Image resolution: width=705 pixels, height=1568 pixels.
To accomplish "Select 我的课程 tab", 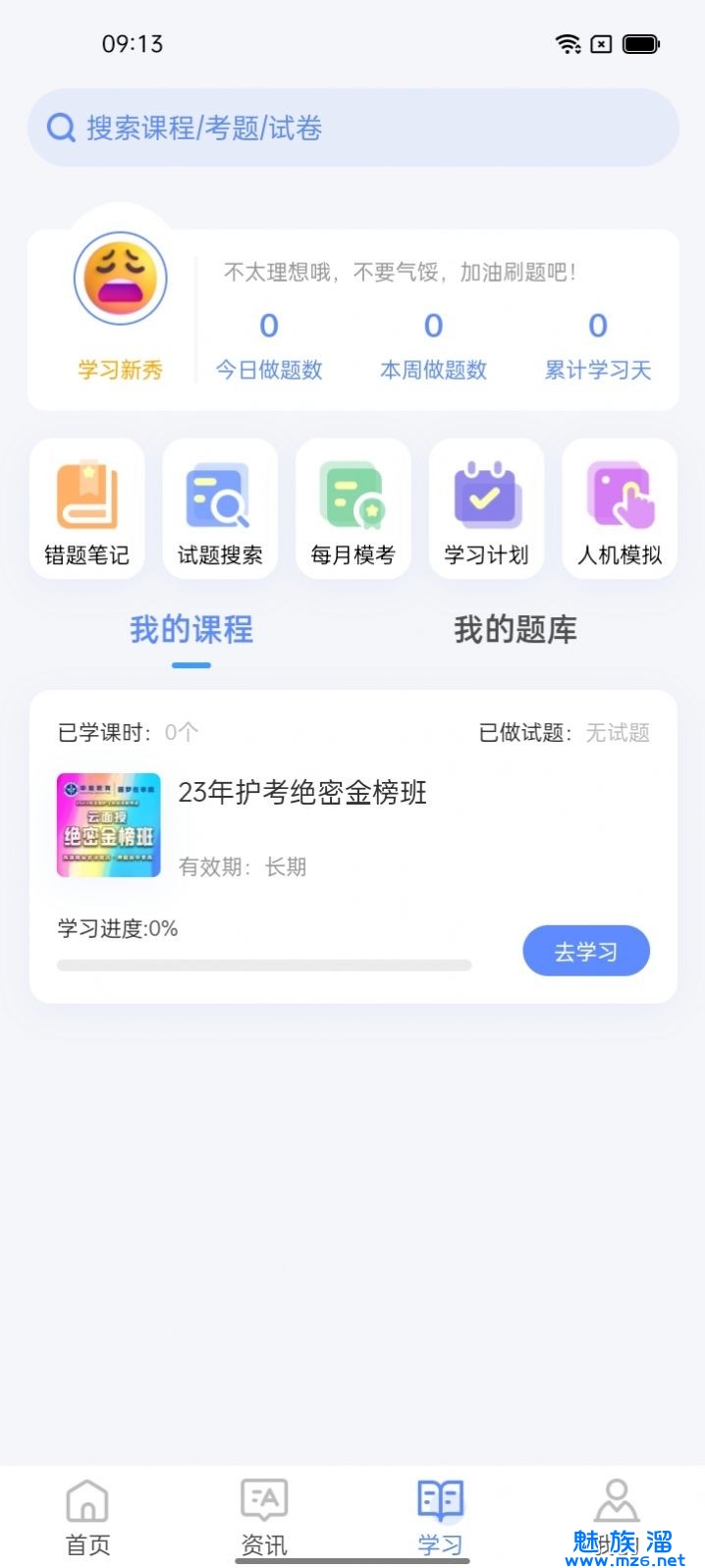I will [x=191, y=630].
